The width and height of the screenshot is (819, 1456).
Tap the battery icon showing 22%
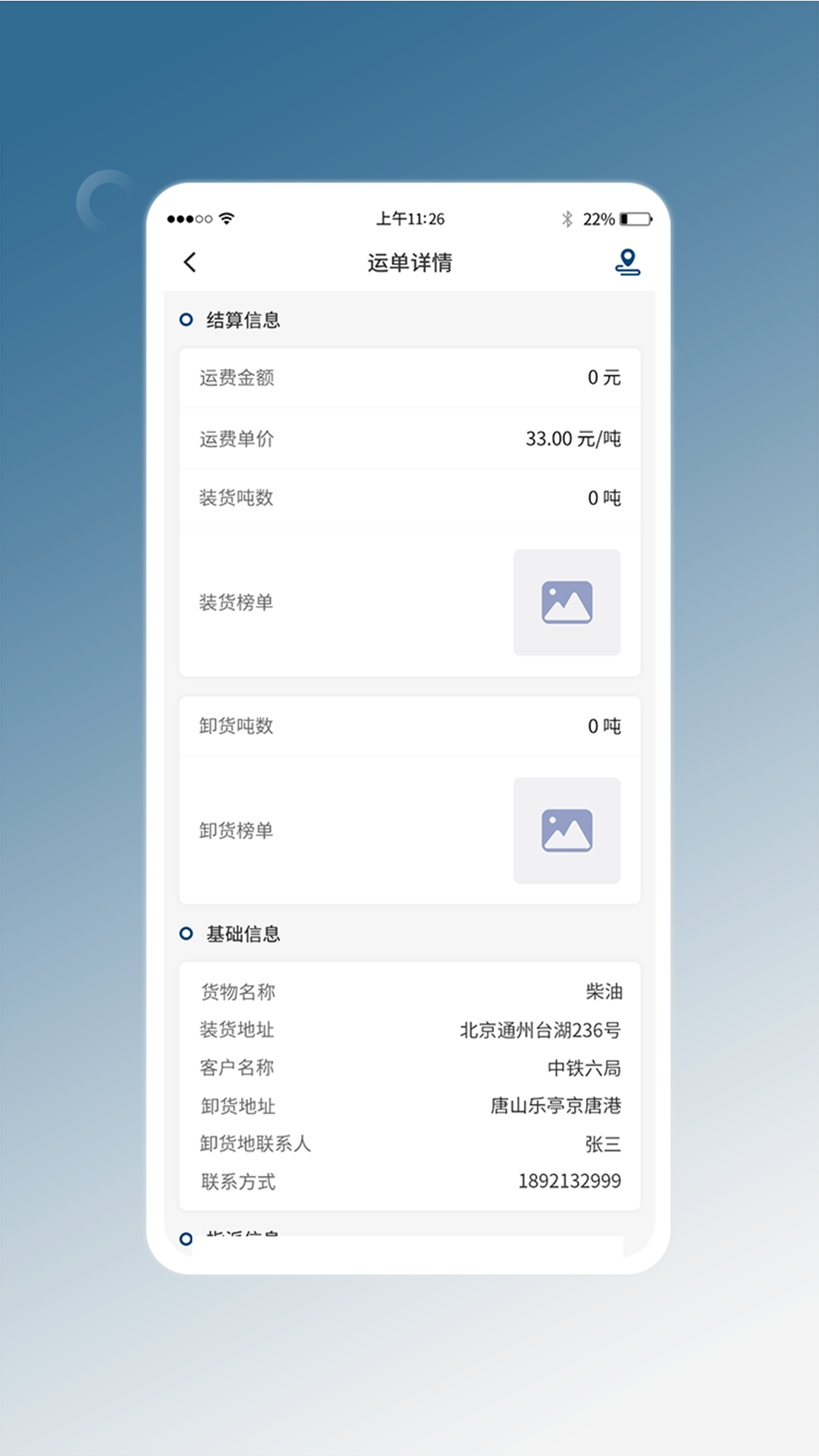point(635,220)
